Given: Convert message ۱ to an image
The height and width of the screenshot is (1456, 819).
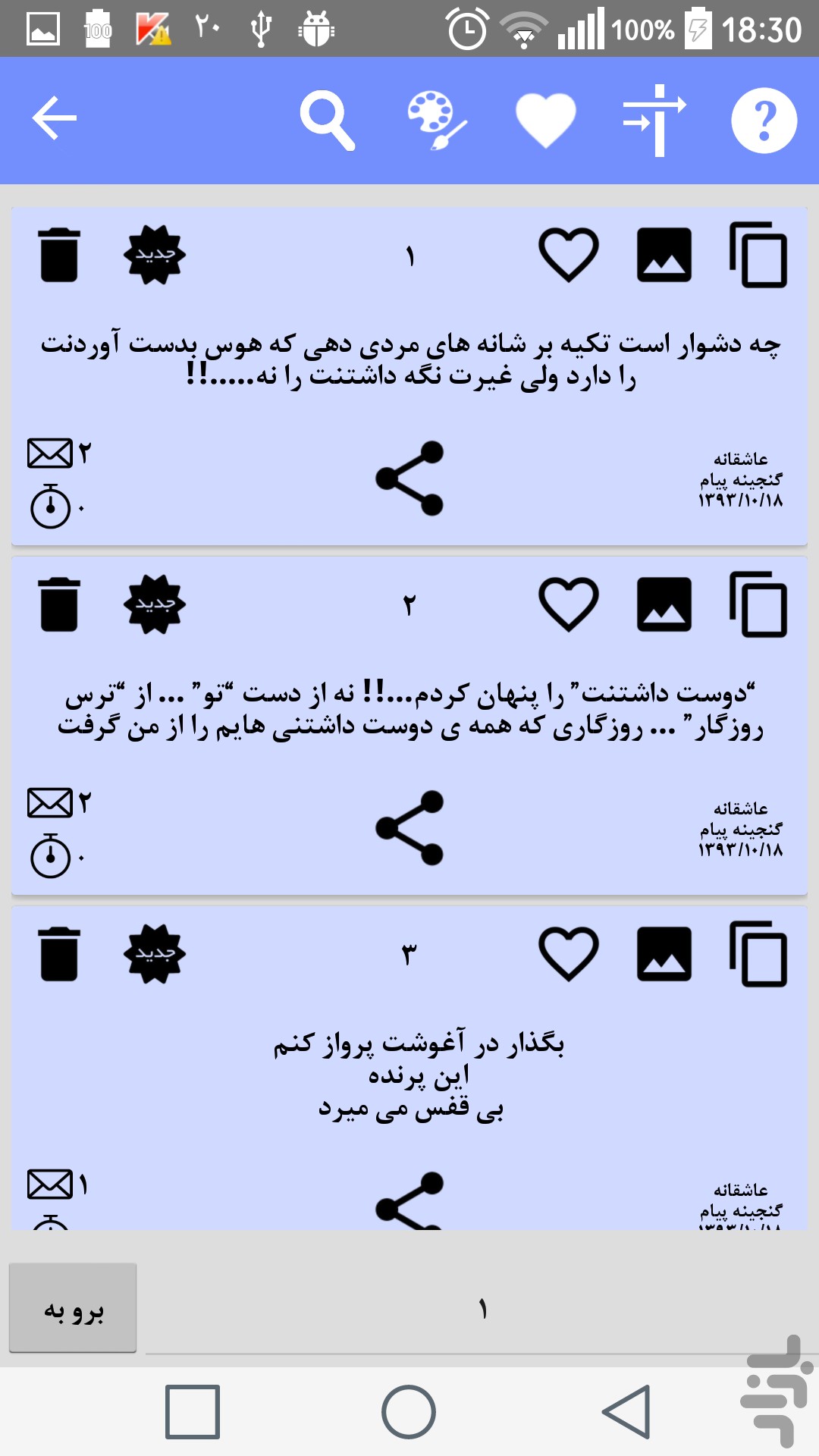Looking at the screenshot, I should (664, 255).
